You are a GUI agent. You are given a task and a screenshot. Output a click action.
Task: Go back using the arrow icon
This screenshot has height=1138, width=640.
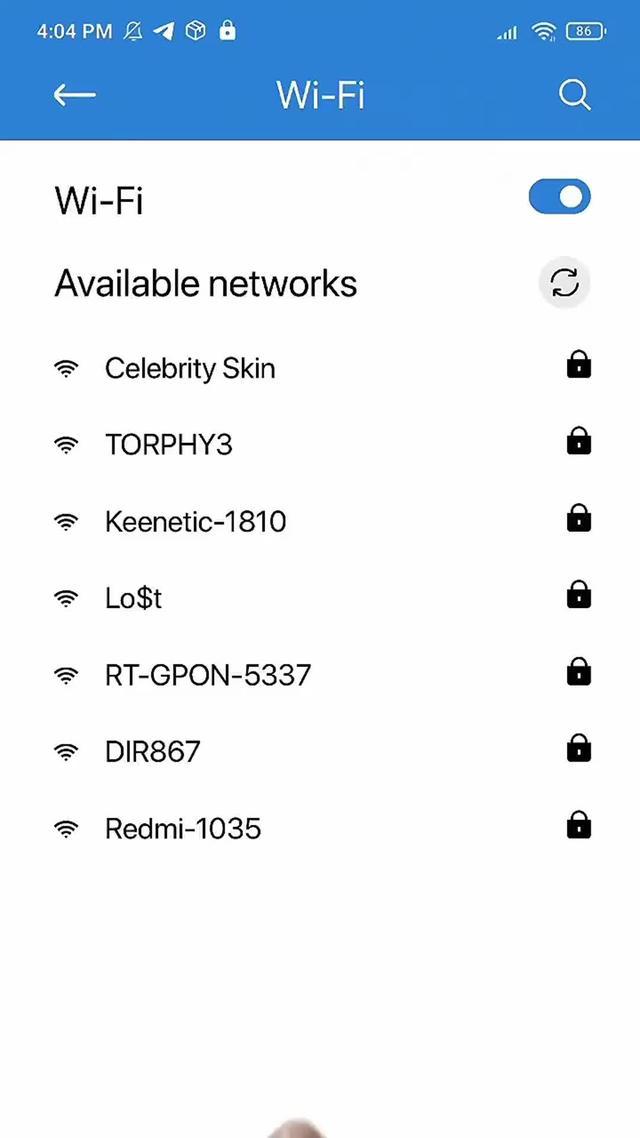click(75, 95)
